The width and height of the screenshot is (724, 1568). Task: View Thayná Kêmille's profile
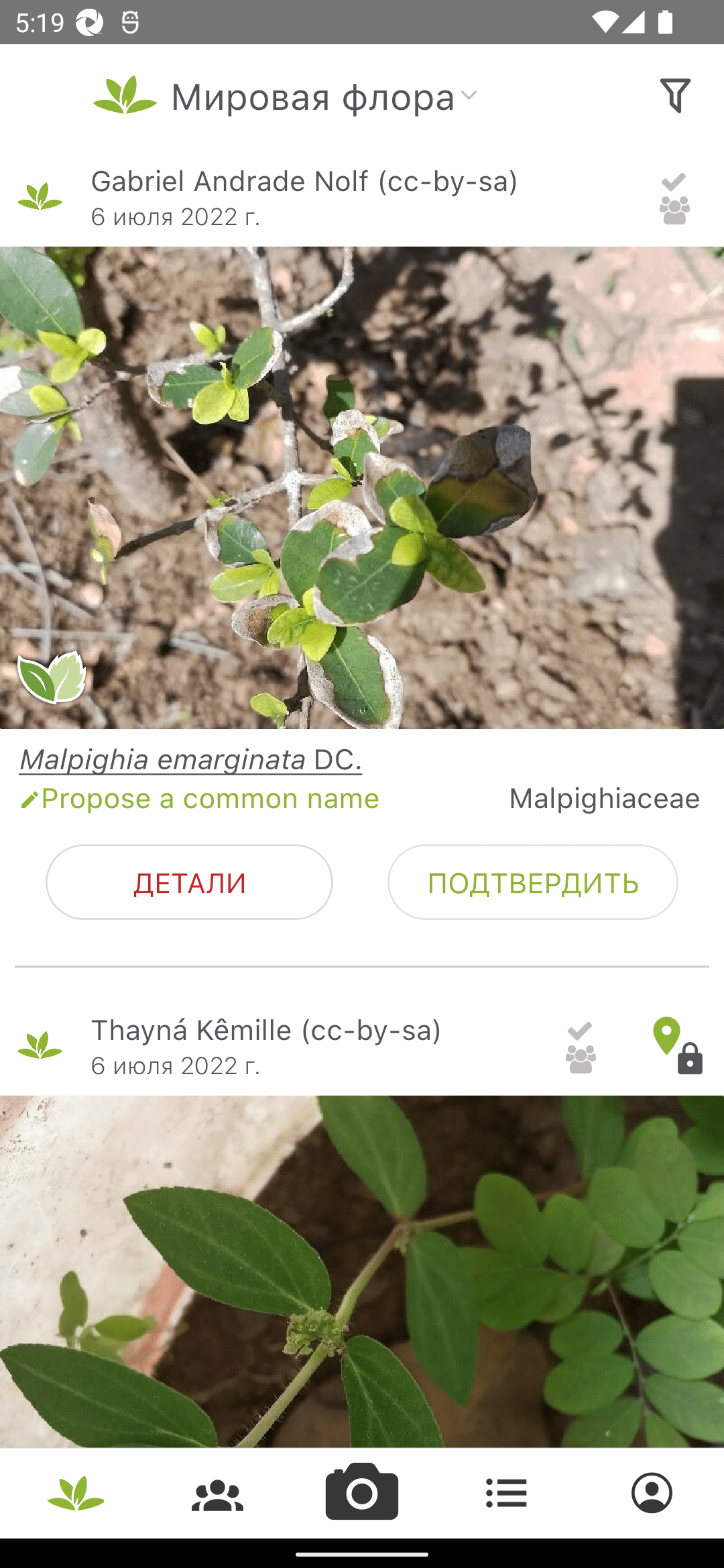[265, 1031]
